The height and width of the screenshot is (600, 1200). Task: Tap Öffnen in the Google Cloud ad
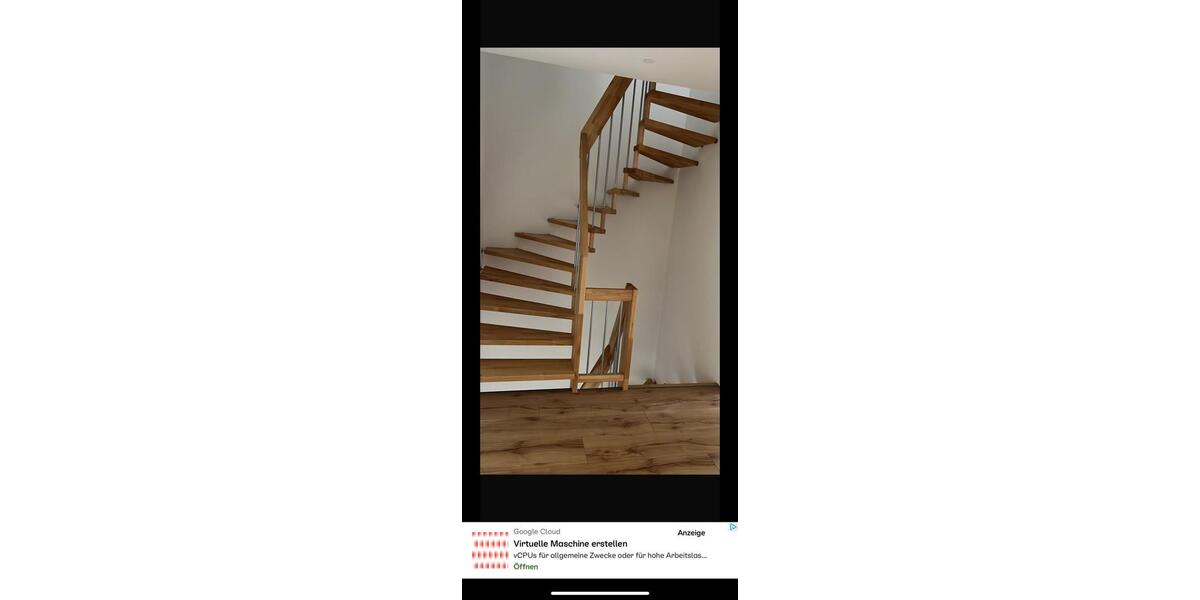[x=526, y=567]
